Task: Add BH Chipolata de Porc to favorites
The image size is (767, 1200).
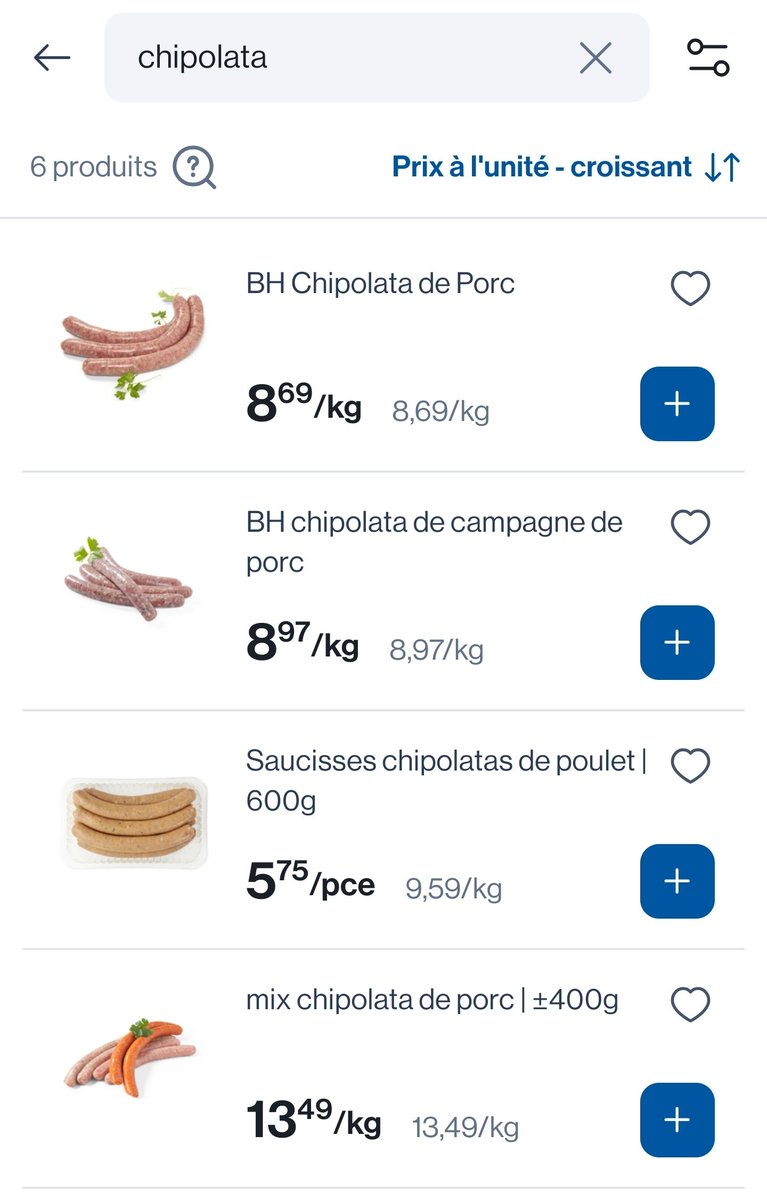Action: pos(690,289)
